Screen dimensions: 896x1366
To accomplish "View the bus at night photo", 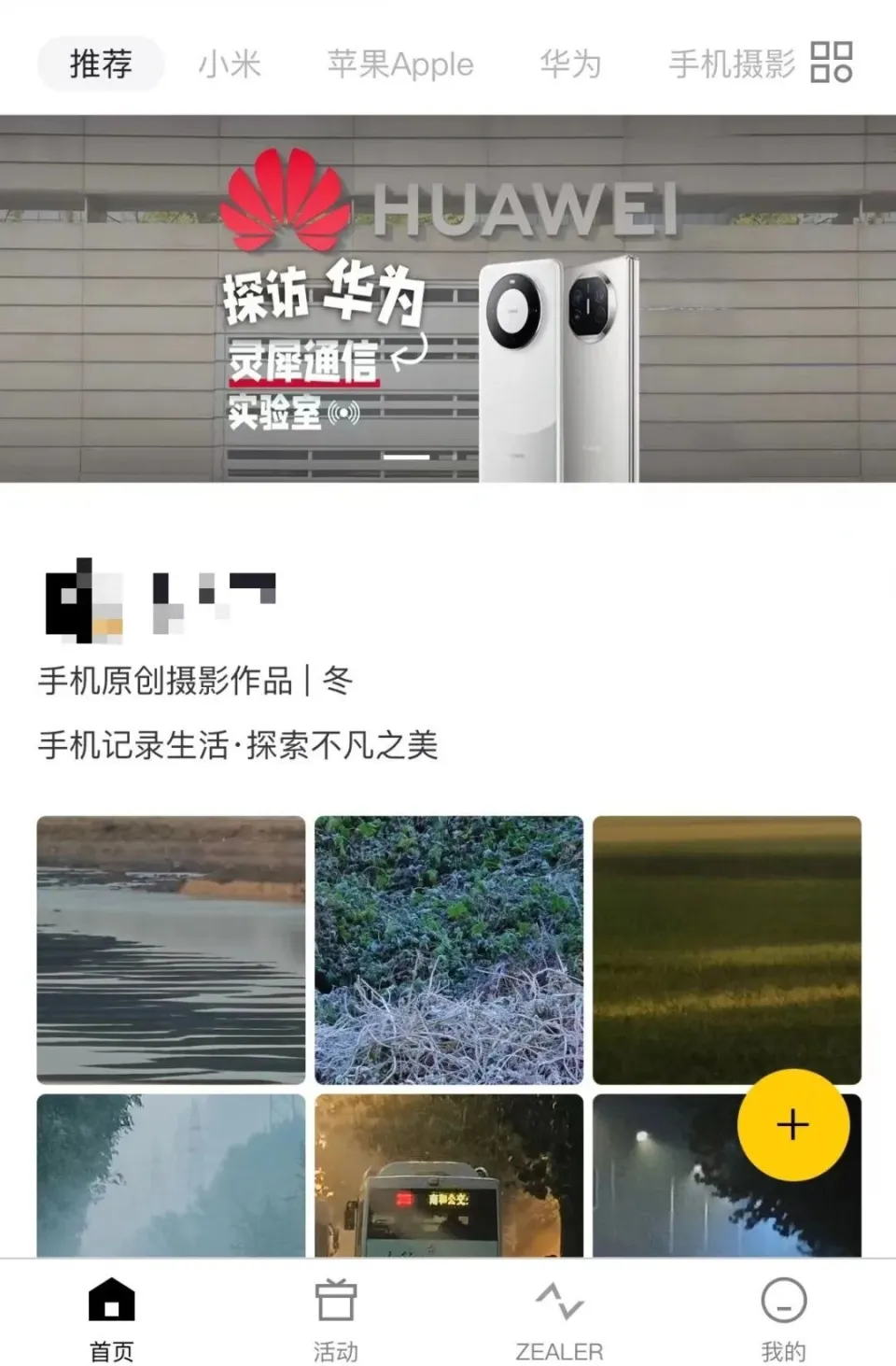I will point(449,1175).
